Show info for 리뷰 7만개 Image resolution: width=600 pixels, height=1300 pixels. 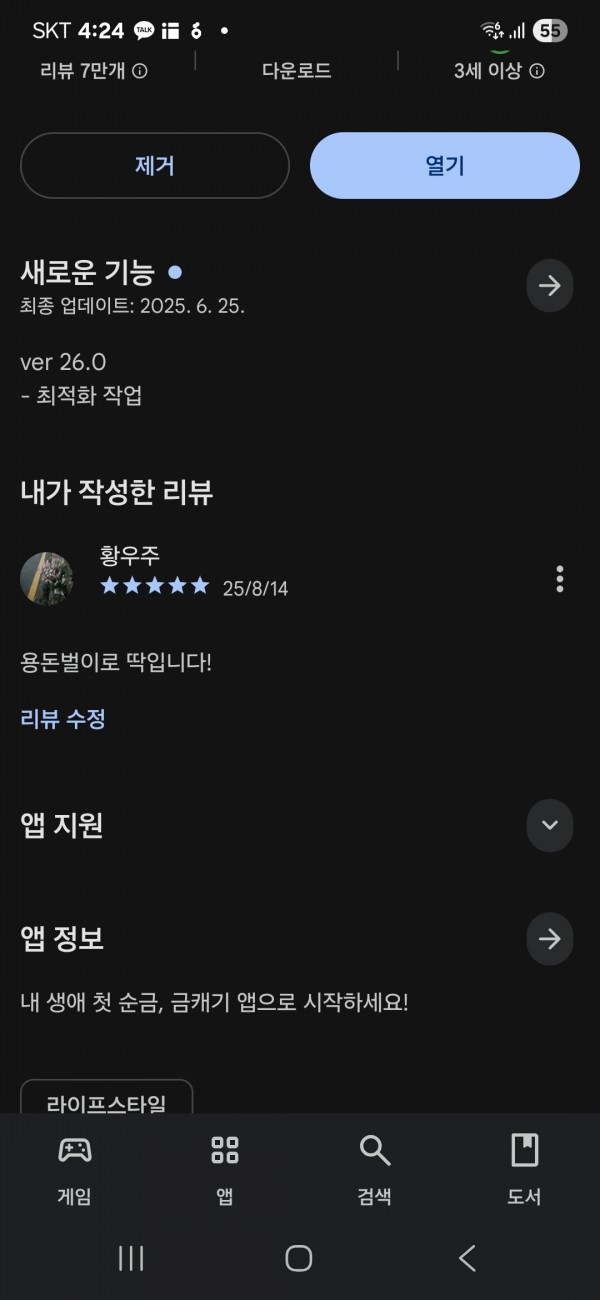pyautogui.click(x=140, y=71)
